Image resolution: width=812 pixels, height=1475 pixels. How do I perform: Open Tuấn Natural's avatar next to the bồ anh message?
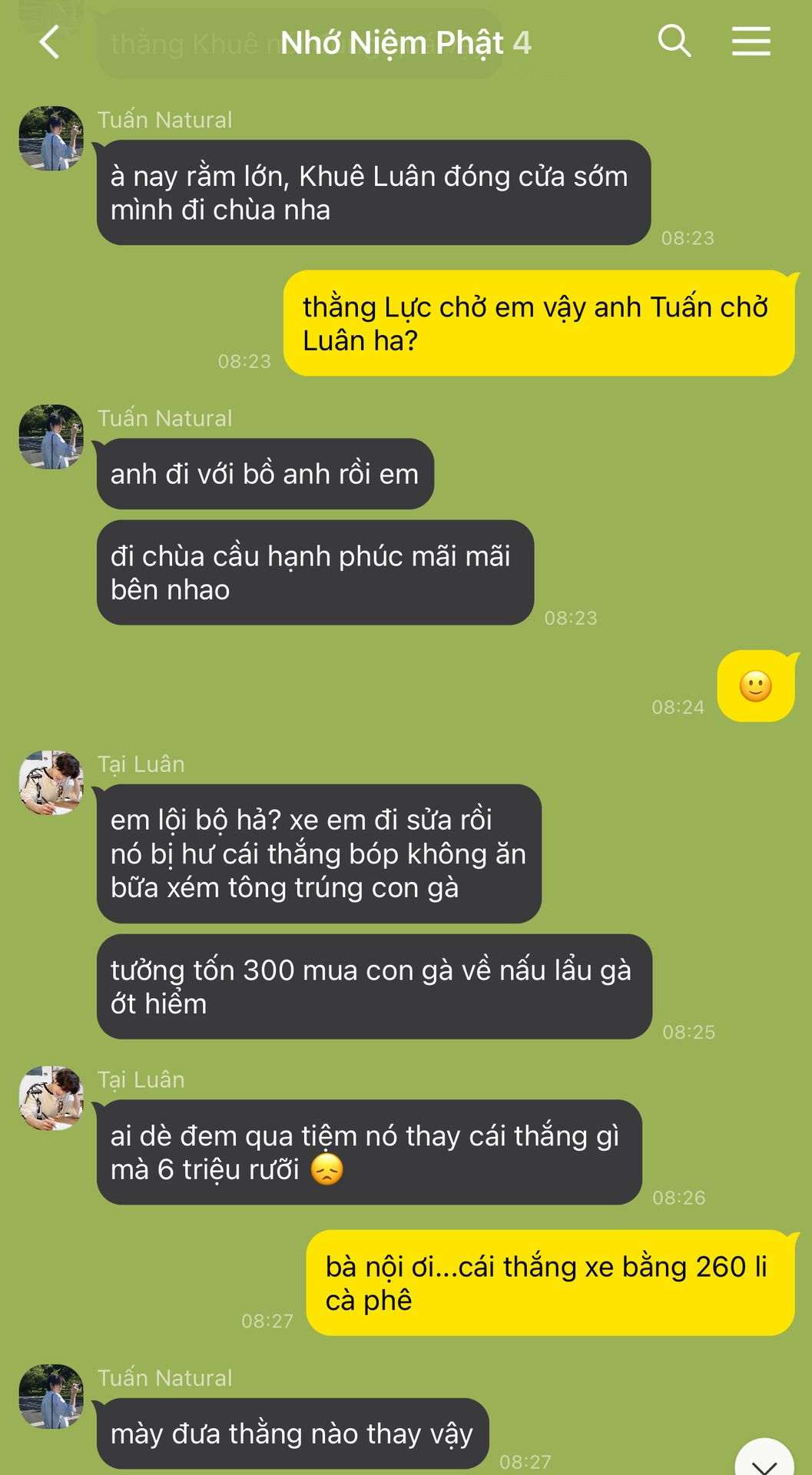coord(51,436)
